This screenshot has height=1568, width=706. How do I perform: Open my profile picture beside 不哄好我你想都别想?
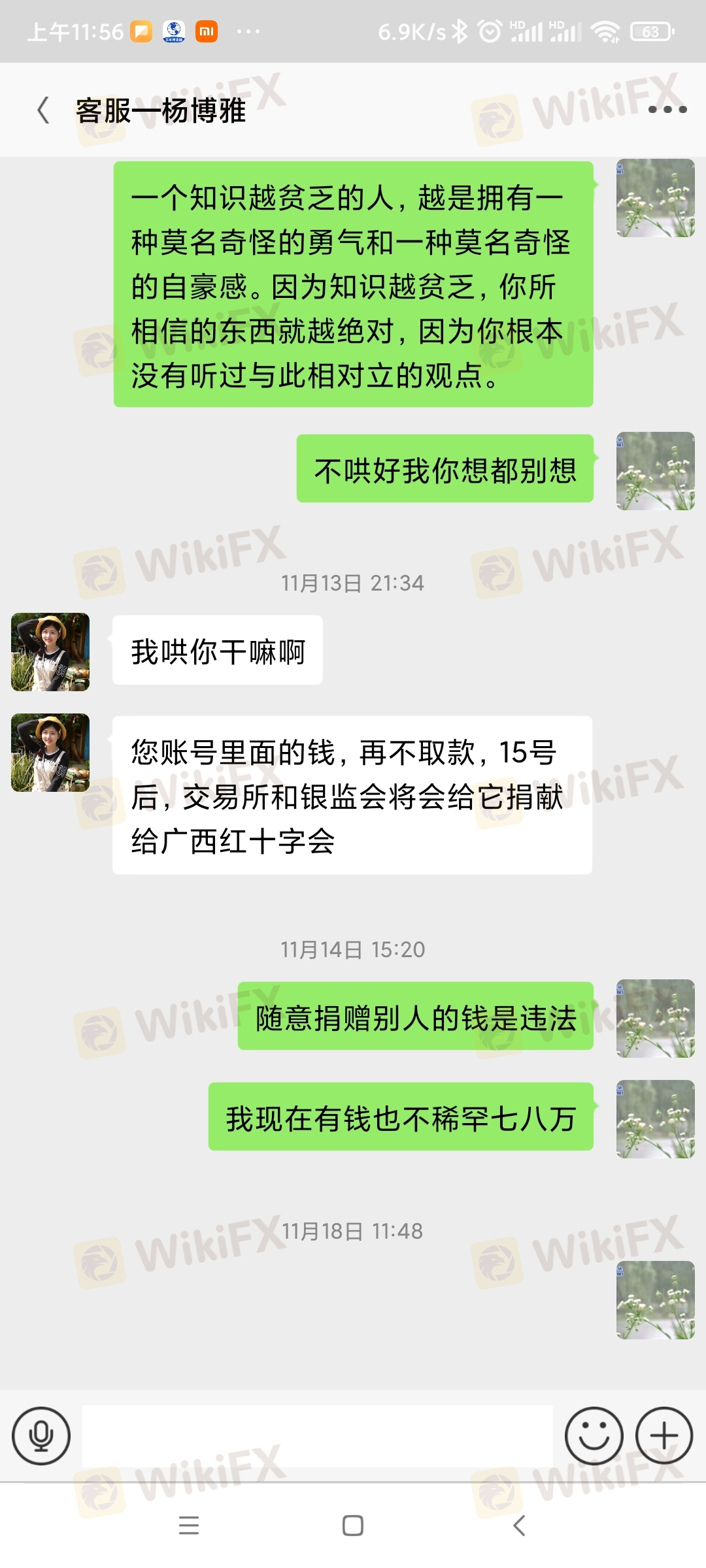[x=655, y=470]
